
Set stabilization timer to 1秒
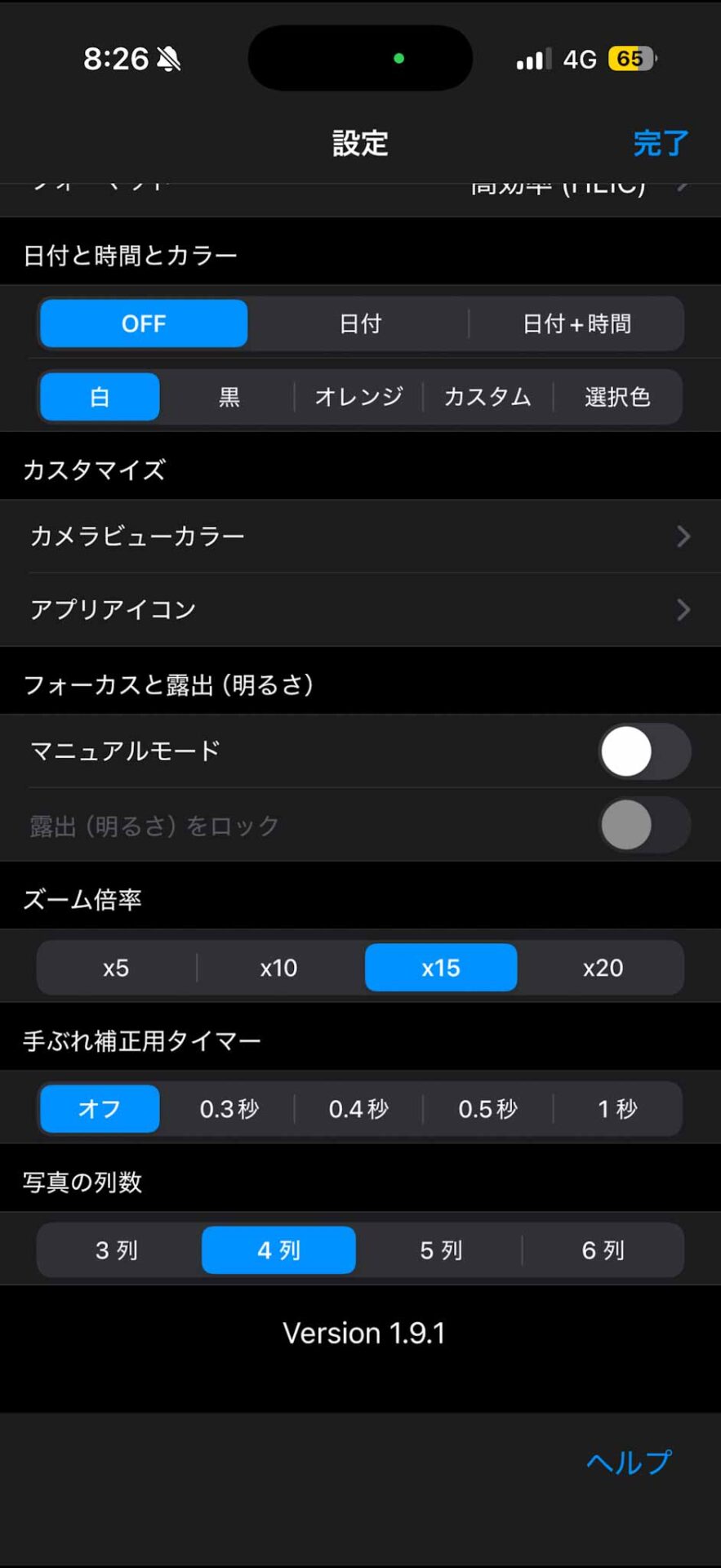[x=617, y=1109]
